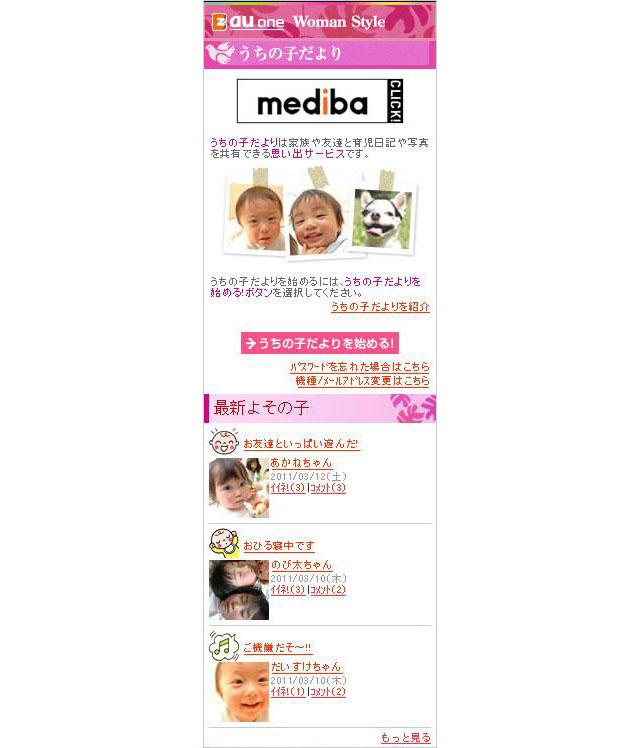The width and height of the screenshot is (640, 748).
Task: Open post お友達といっぱい遊んだ!
Action: click(301, 444)
